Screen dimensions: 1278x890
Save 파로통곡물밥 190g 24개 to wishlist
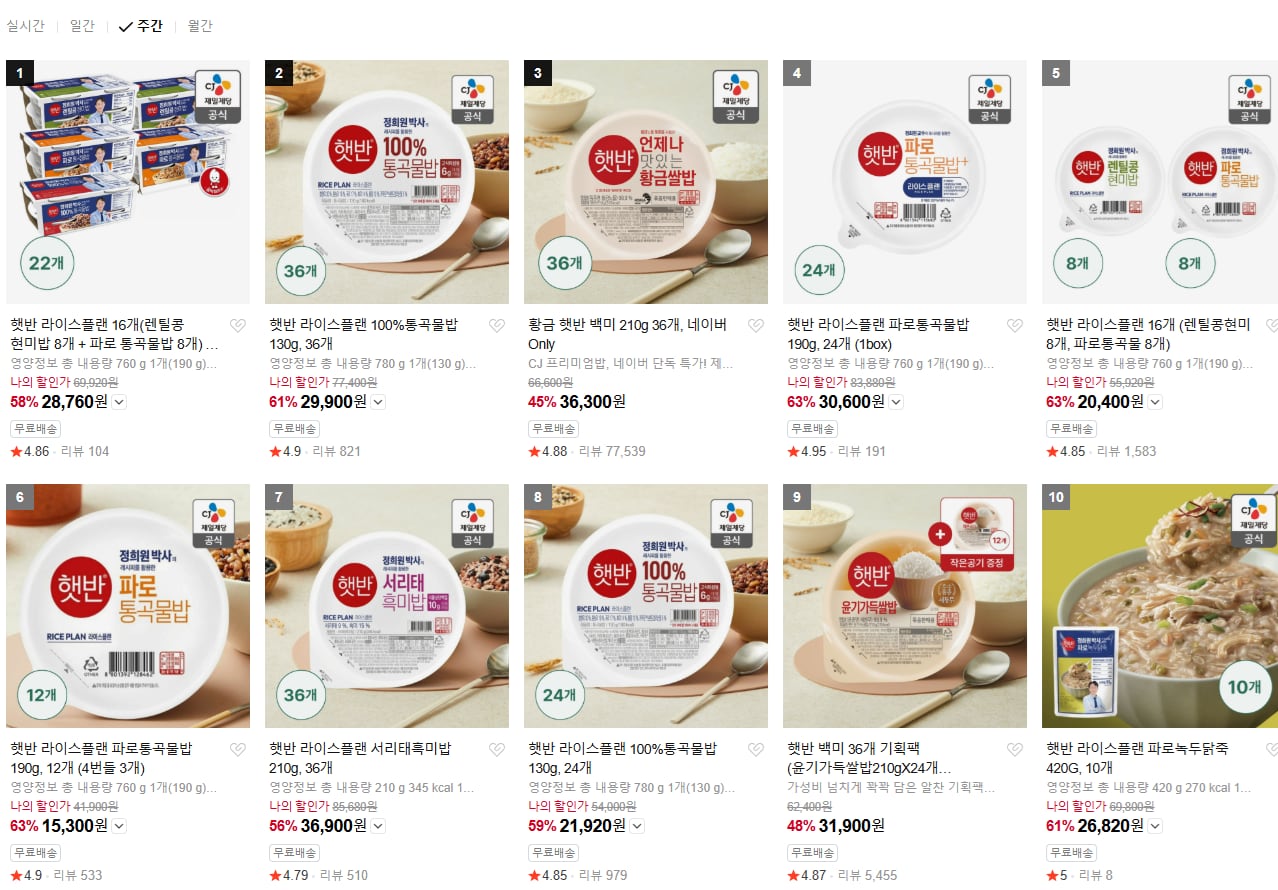coord(1015,326)
